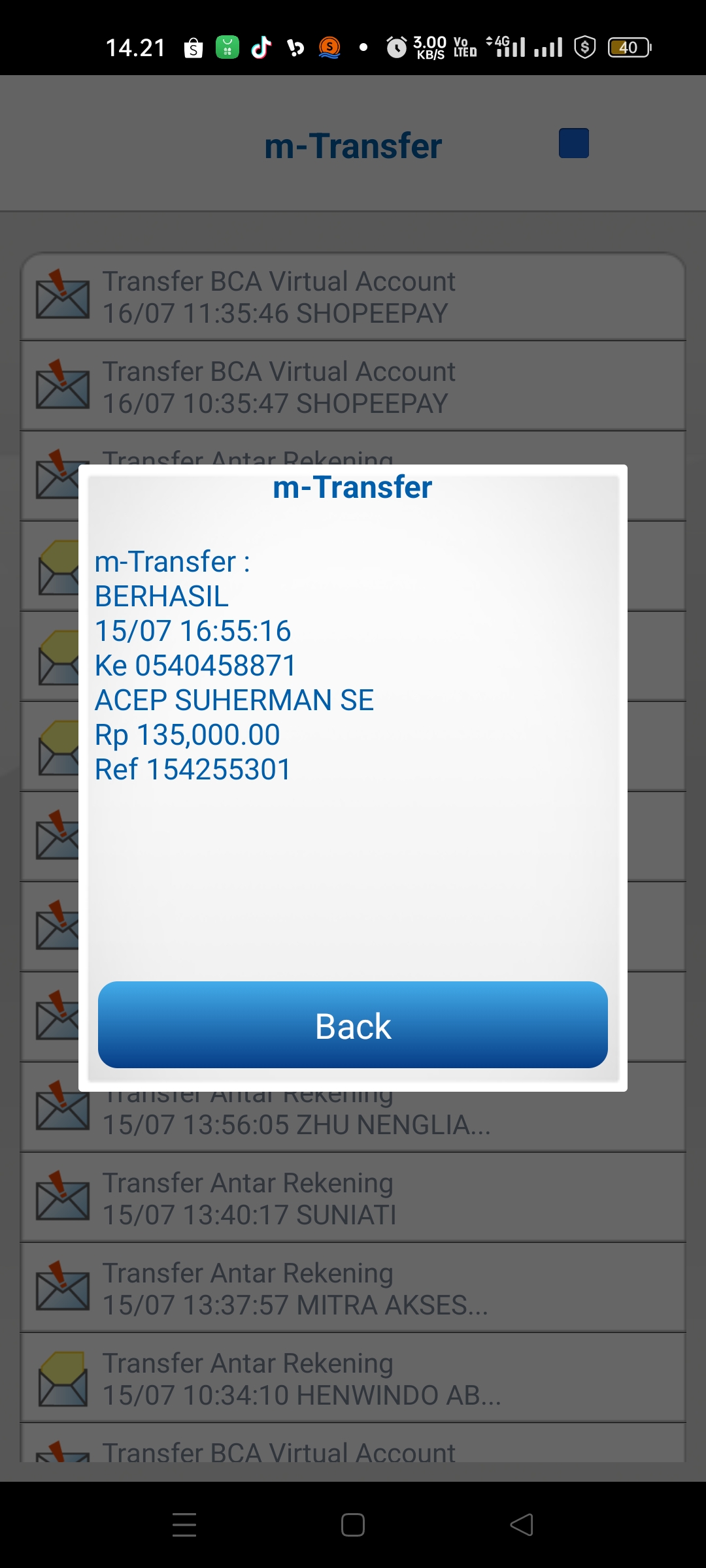The width and height of the screenshot is (706, 1568).
Task: Tap the Back button in the dialog
Action: coord(353,1024)
